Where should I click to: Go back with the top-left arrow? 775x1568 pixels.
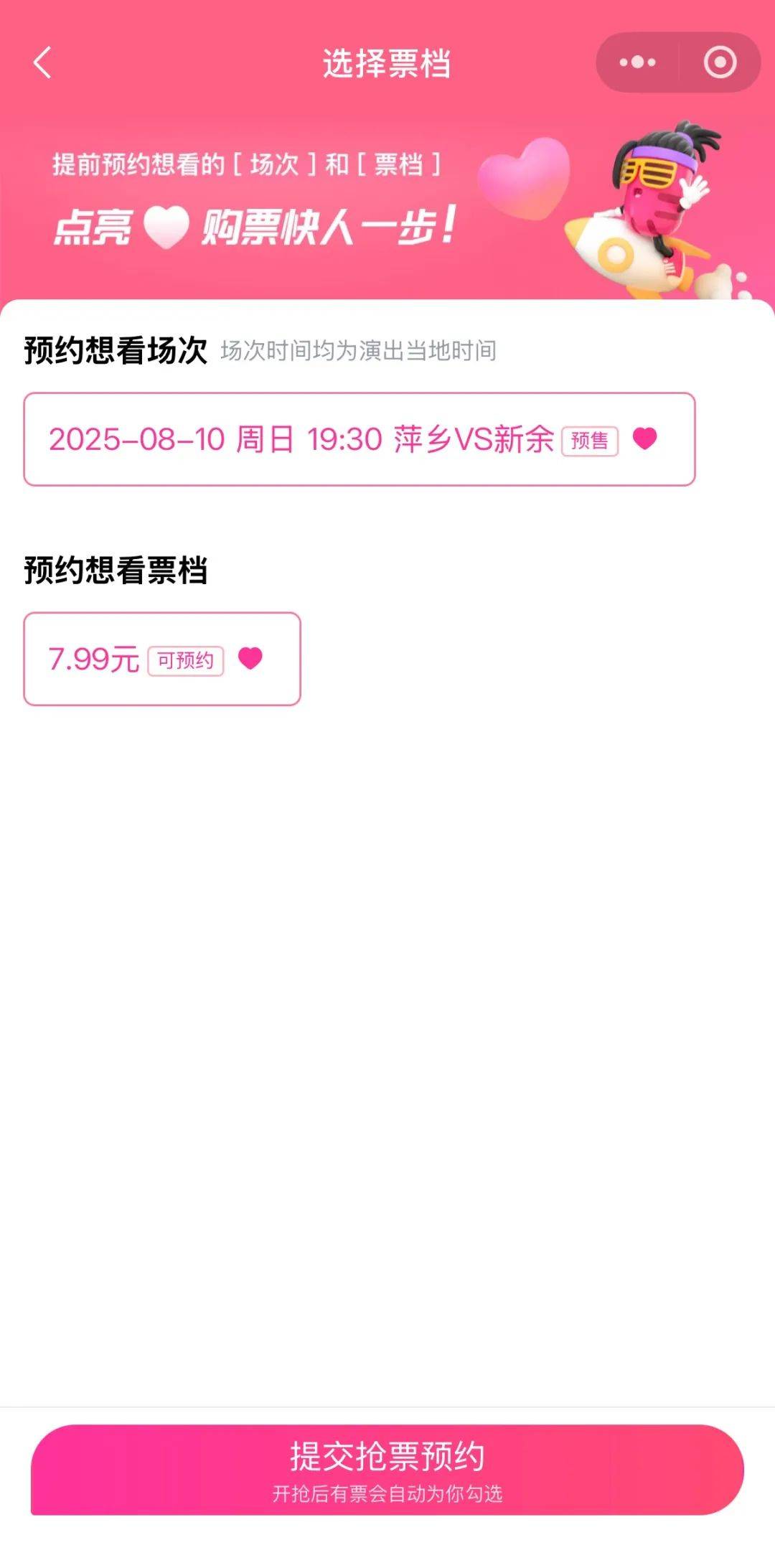point(43,62)
